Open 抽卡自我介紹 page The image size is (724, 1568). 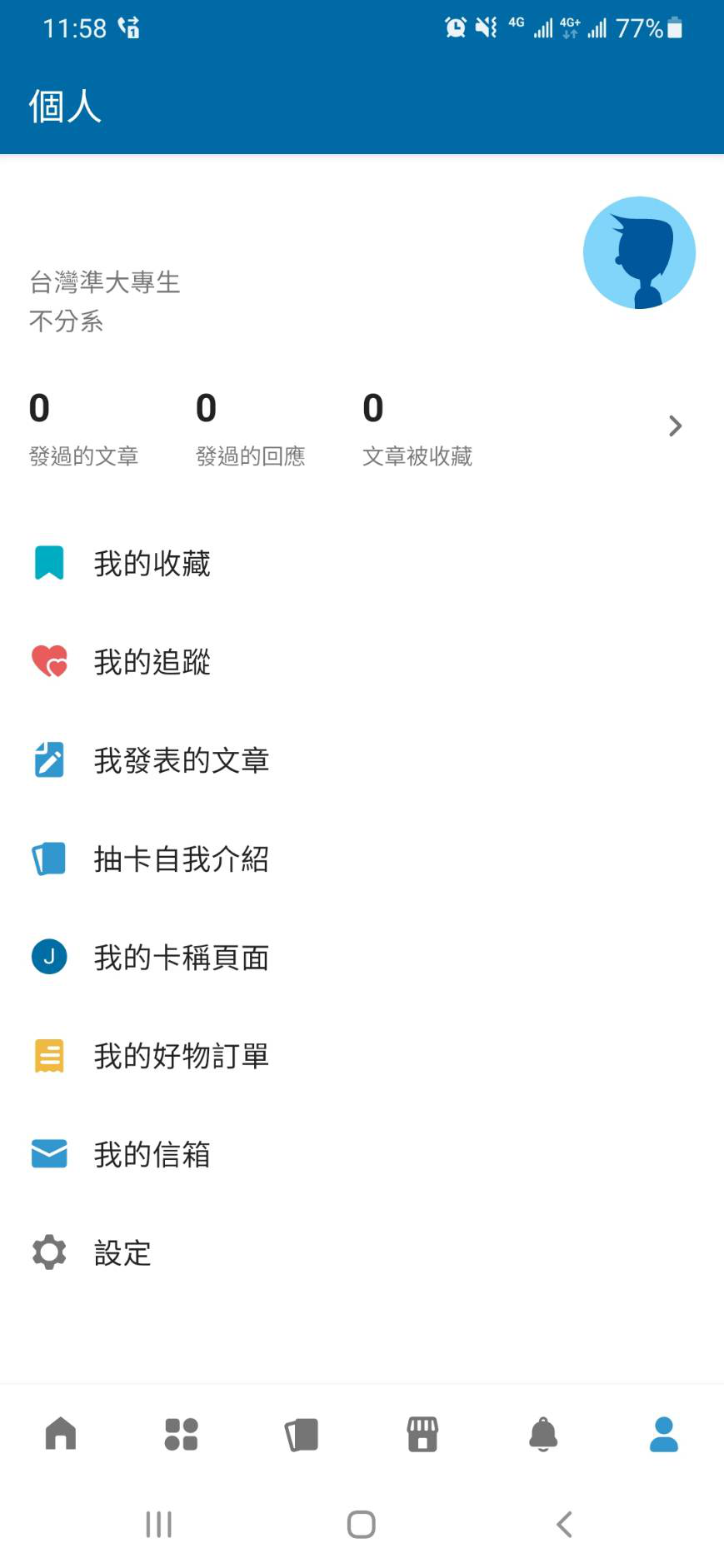181,859
